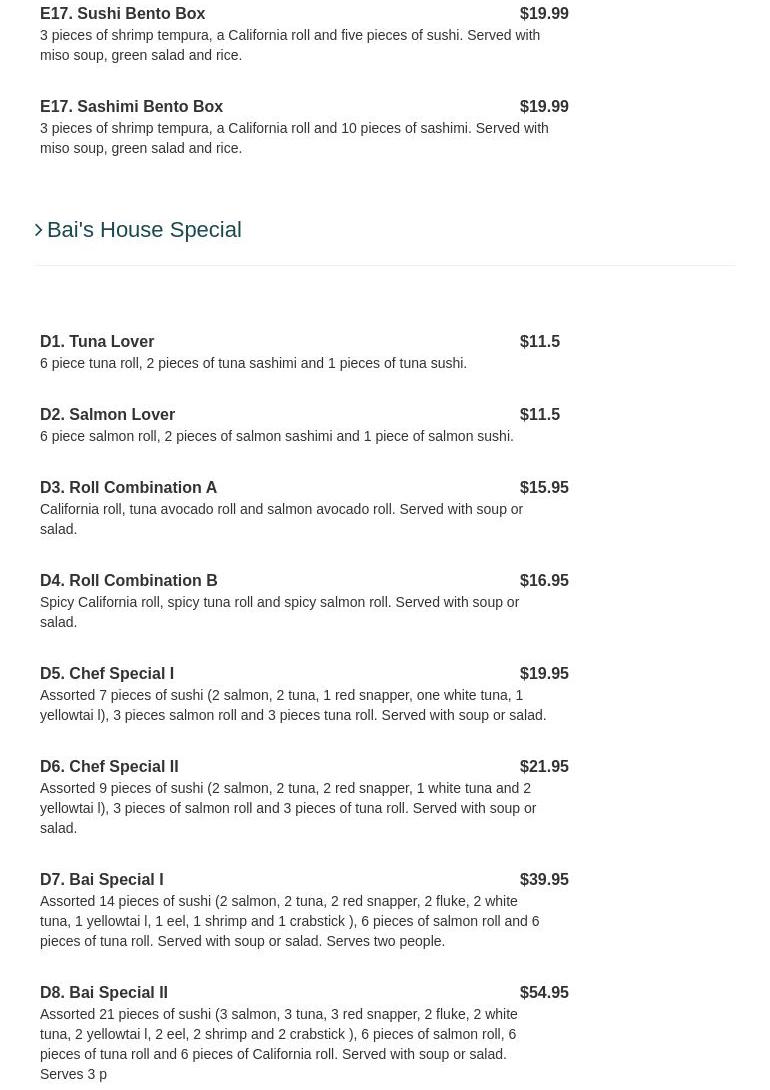Open D8 Bai Special II

(104, 993)
